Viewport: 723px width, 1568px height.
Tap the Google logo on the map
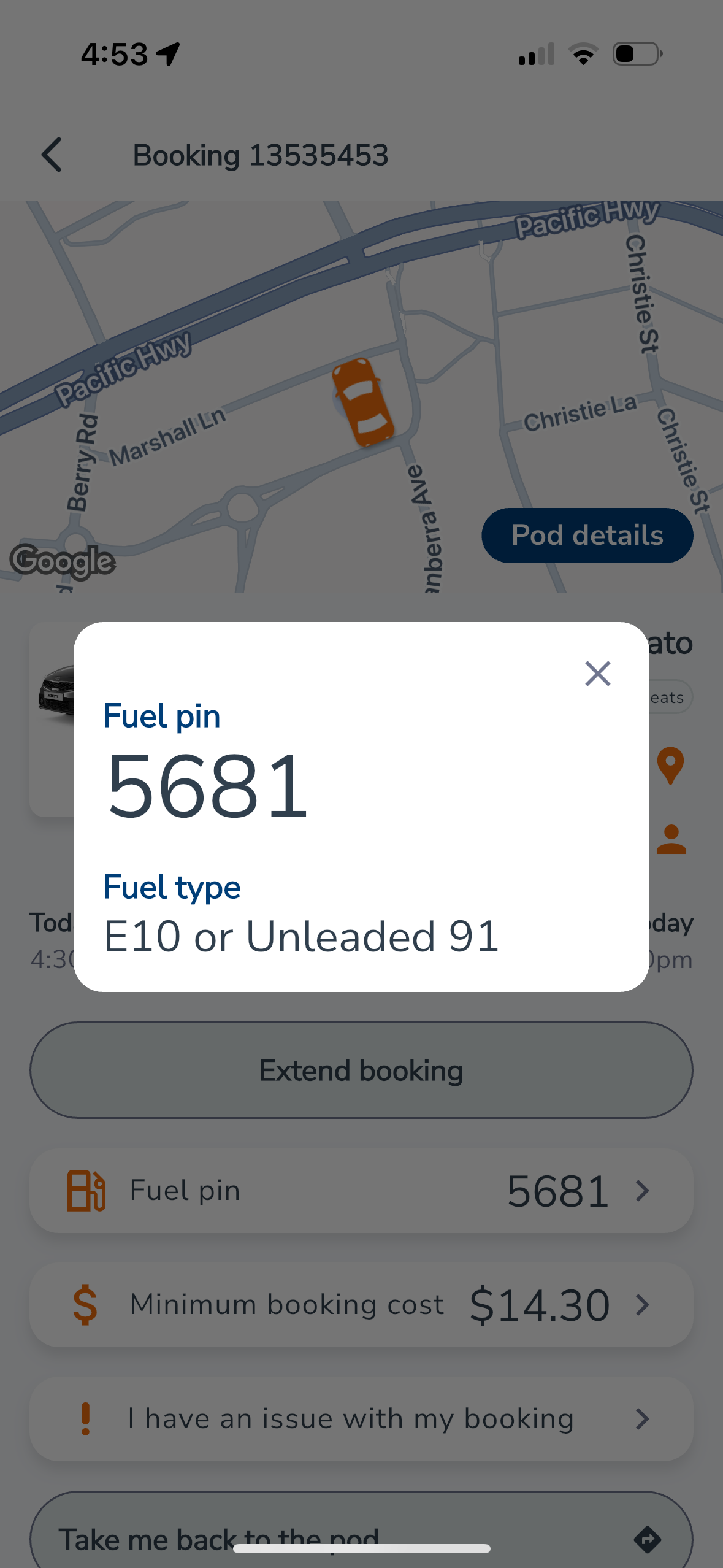[x=63, y=560]
